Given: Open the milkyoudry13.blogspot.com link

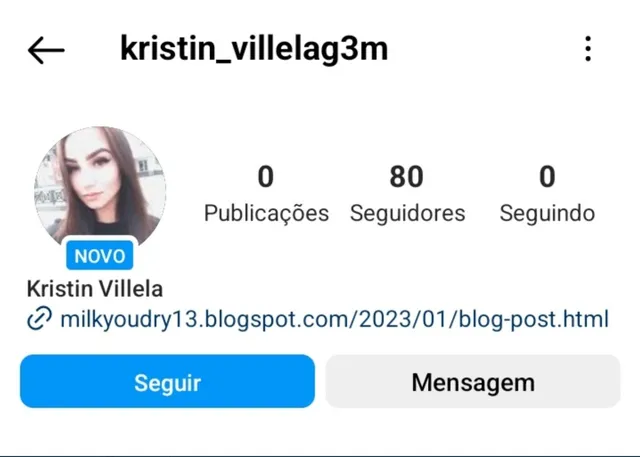Looking at the screenshot, I should pos(334,320).
